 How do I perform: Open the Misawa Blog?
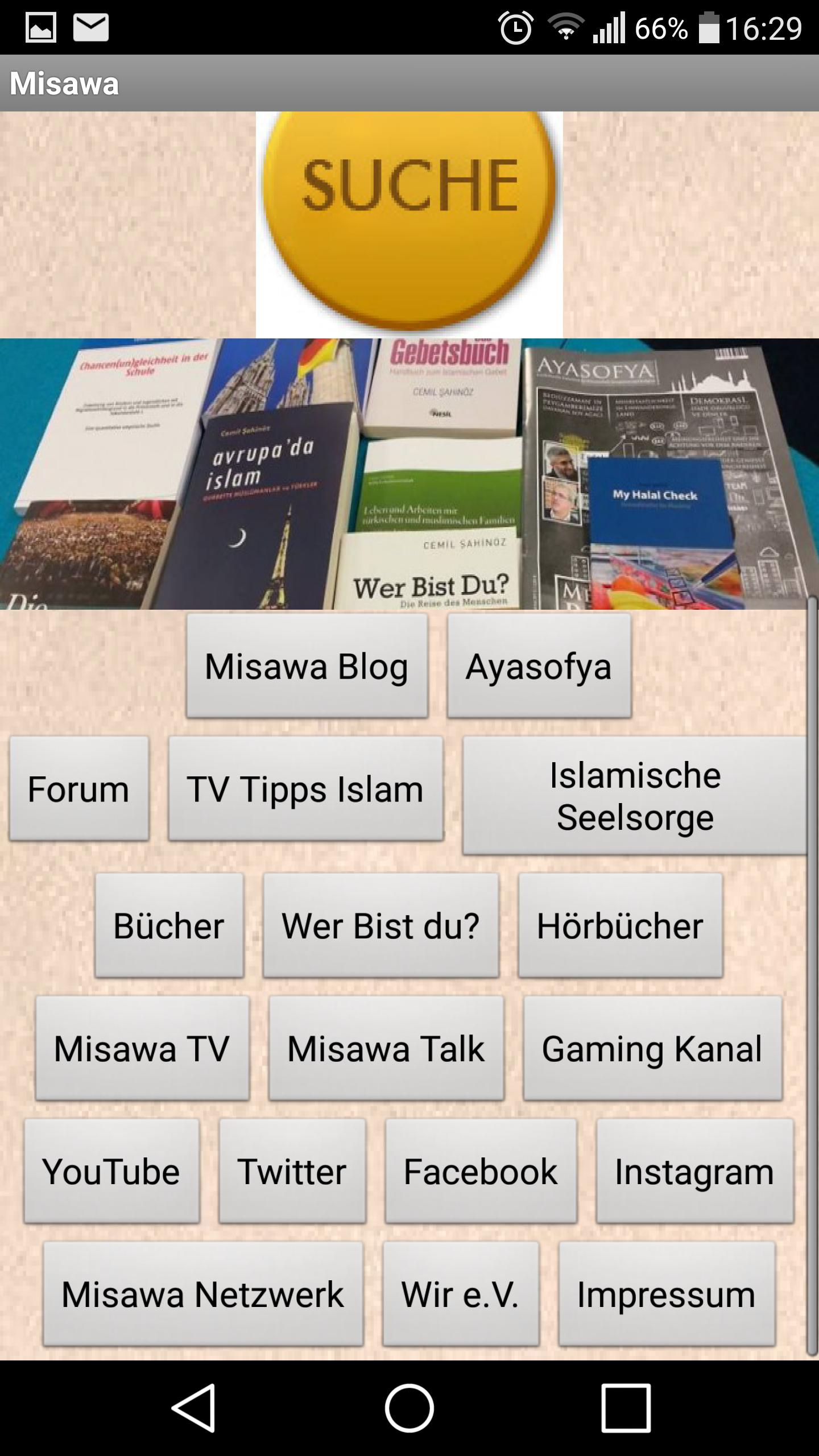click(307, 665)
